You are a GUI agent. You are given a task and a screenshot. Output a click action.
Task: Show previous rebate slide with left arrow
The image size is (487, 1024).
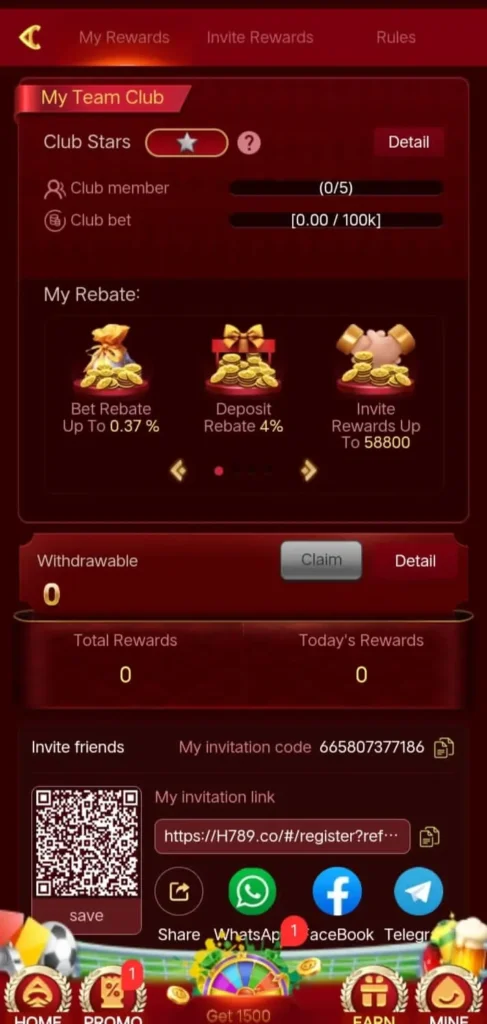(178, 470)
